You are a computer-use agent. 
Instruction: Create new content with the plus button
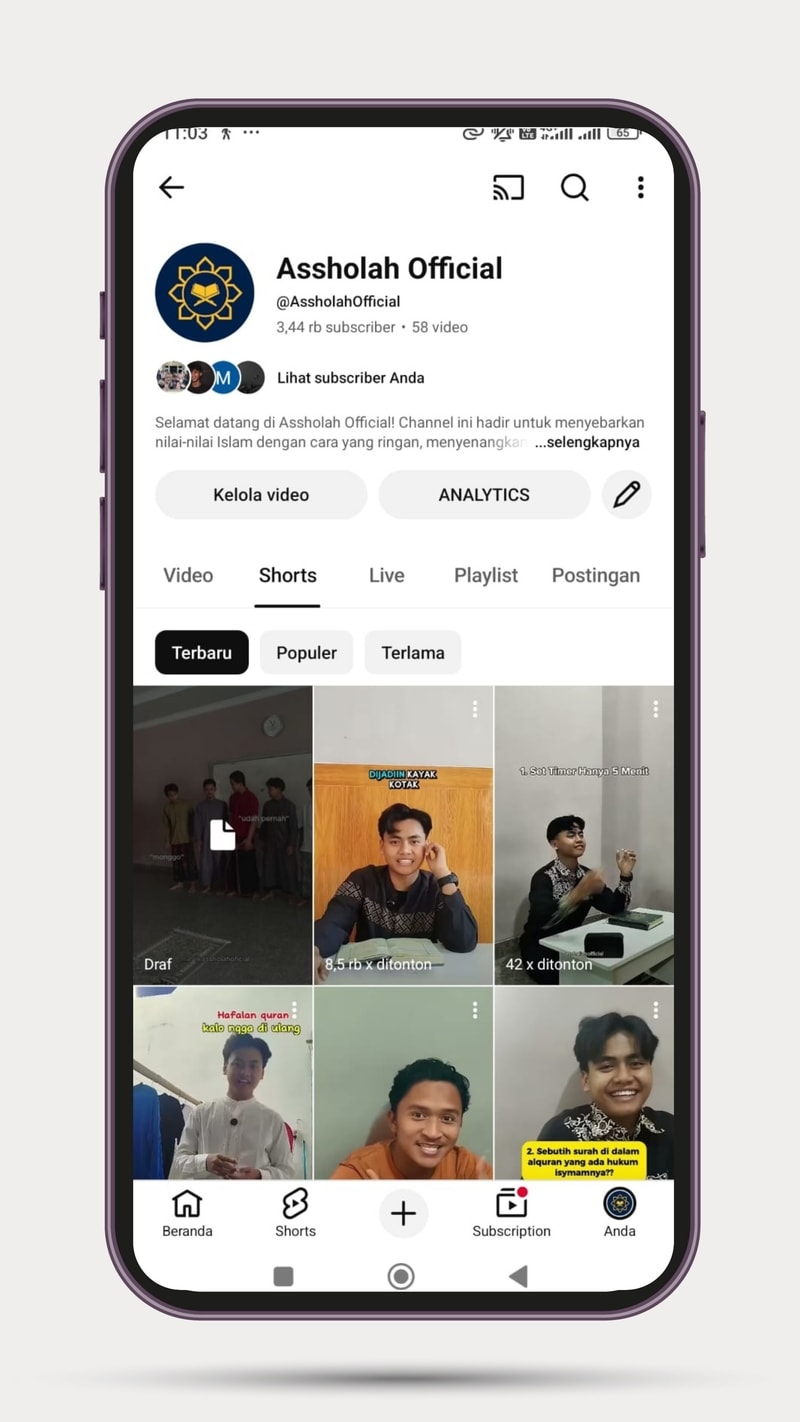pos(403,1214)
